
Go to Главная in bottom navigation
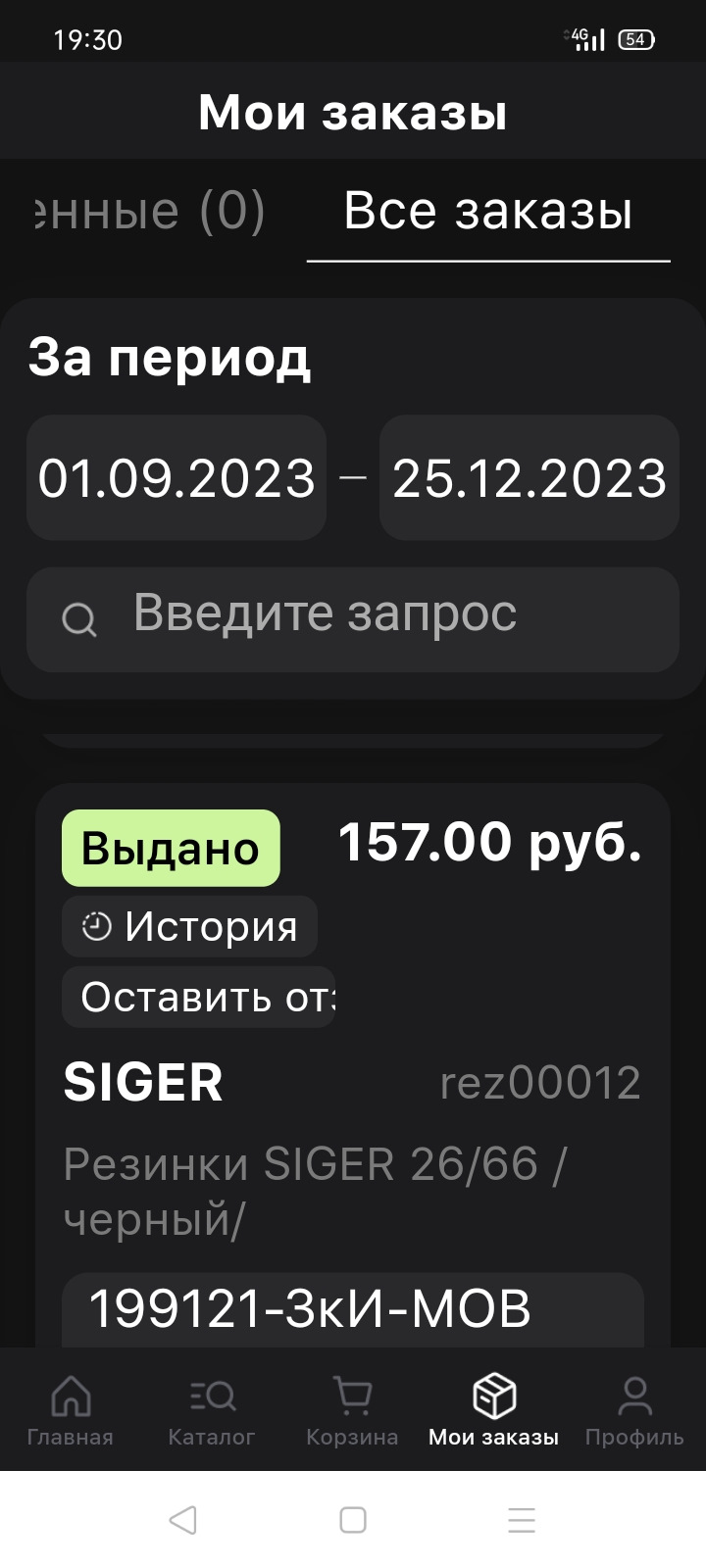coord(71,1411)
